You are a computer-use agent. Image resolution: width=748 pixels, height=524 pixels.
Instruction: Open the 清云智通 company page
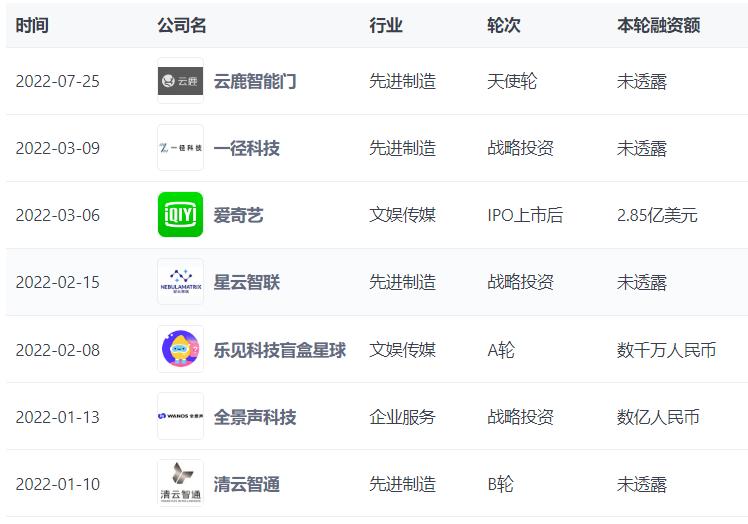tap(247, 484)
